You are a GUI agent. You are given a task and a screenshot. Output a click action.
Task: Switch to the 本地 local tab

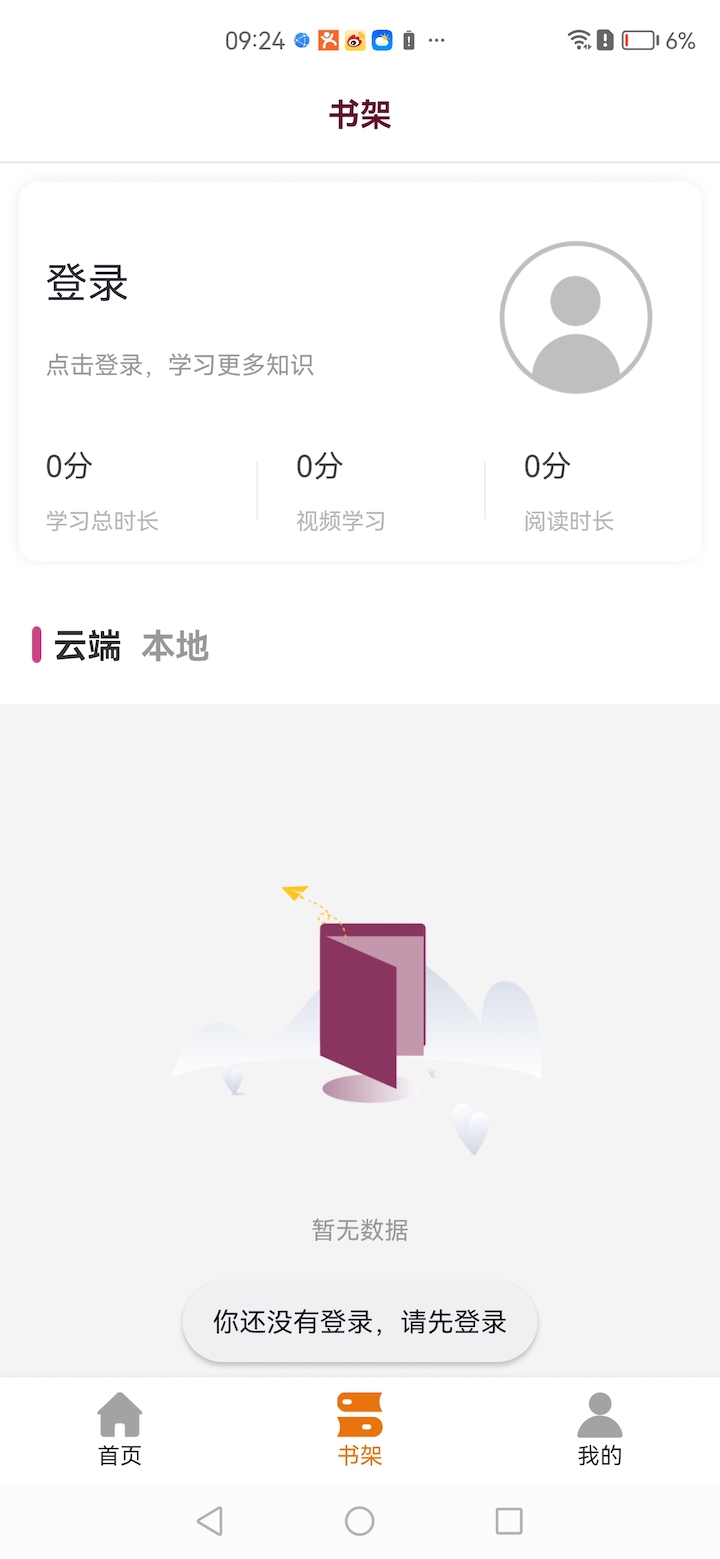pos(176,647)
